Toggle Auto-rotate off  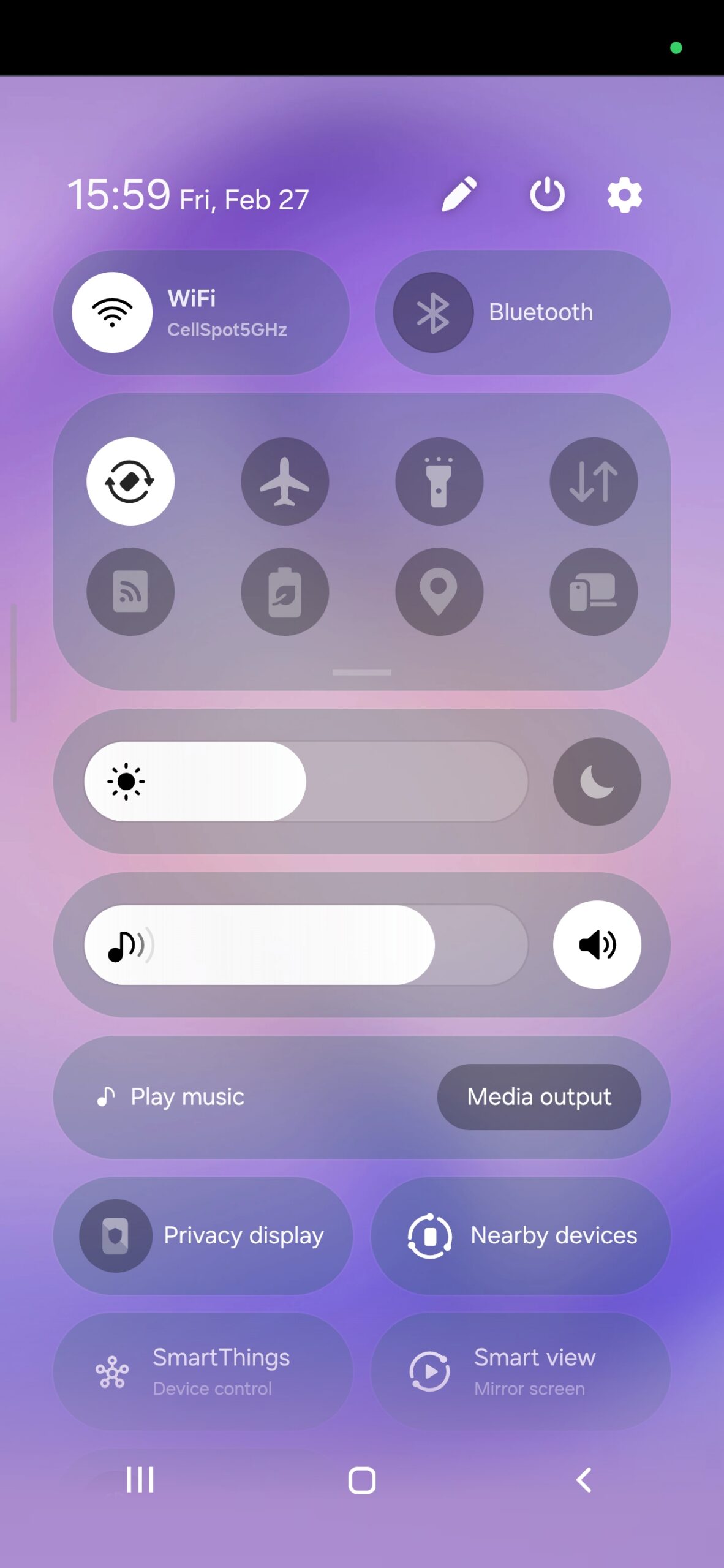[x=130, y=481]
